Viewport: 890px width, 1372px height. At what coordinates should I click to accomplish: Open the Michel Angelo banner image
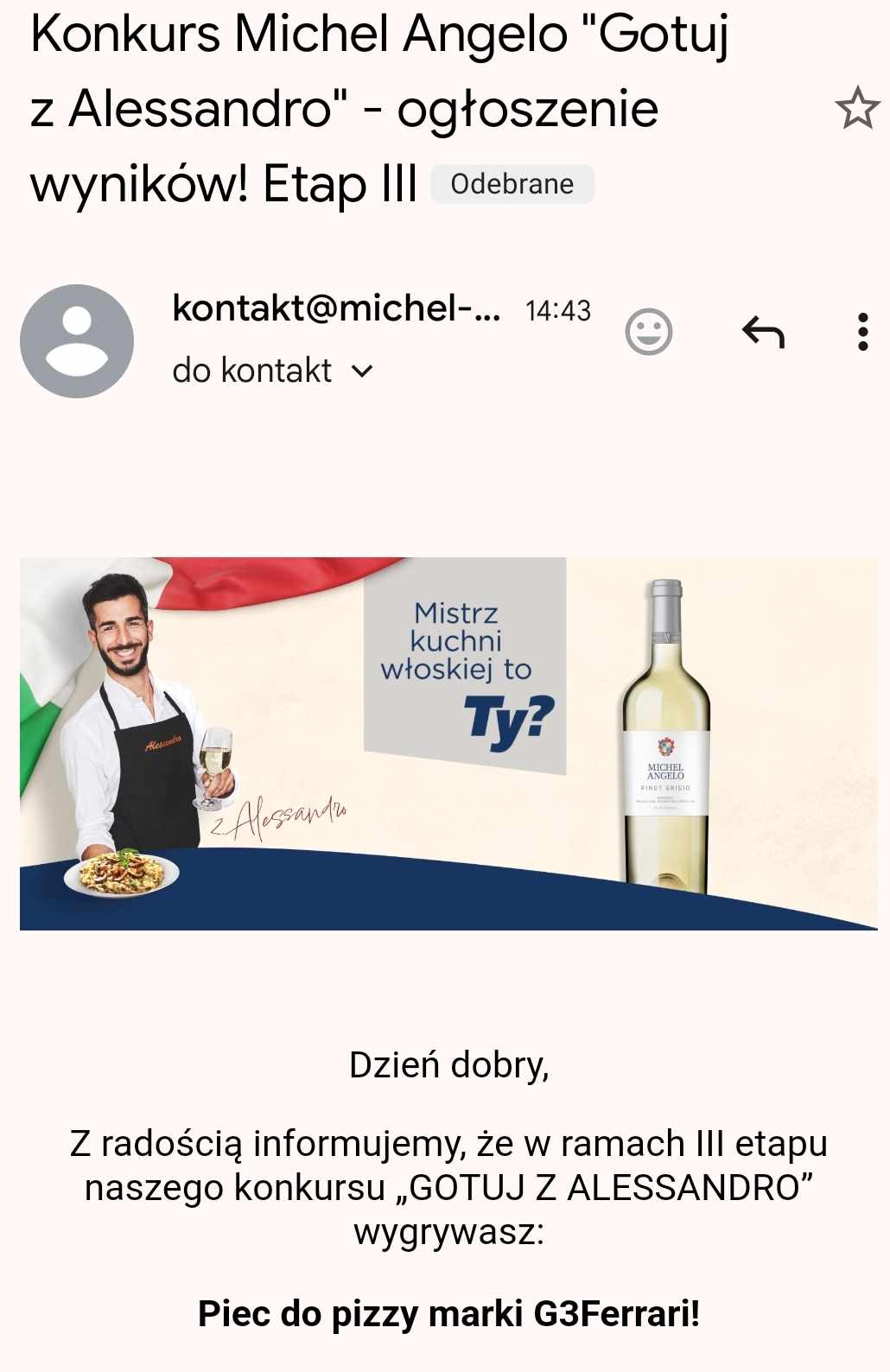tap(448, 744)
